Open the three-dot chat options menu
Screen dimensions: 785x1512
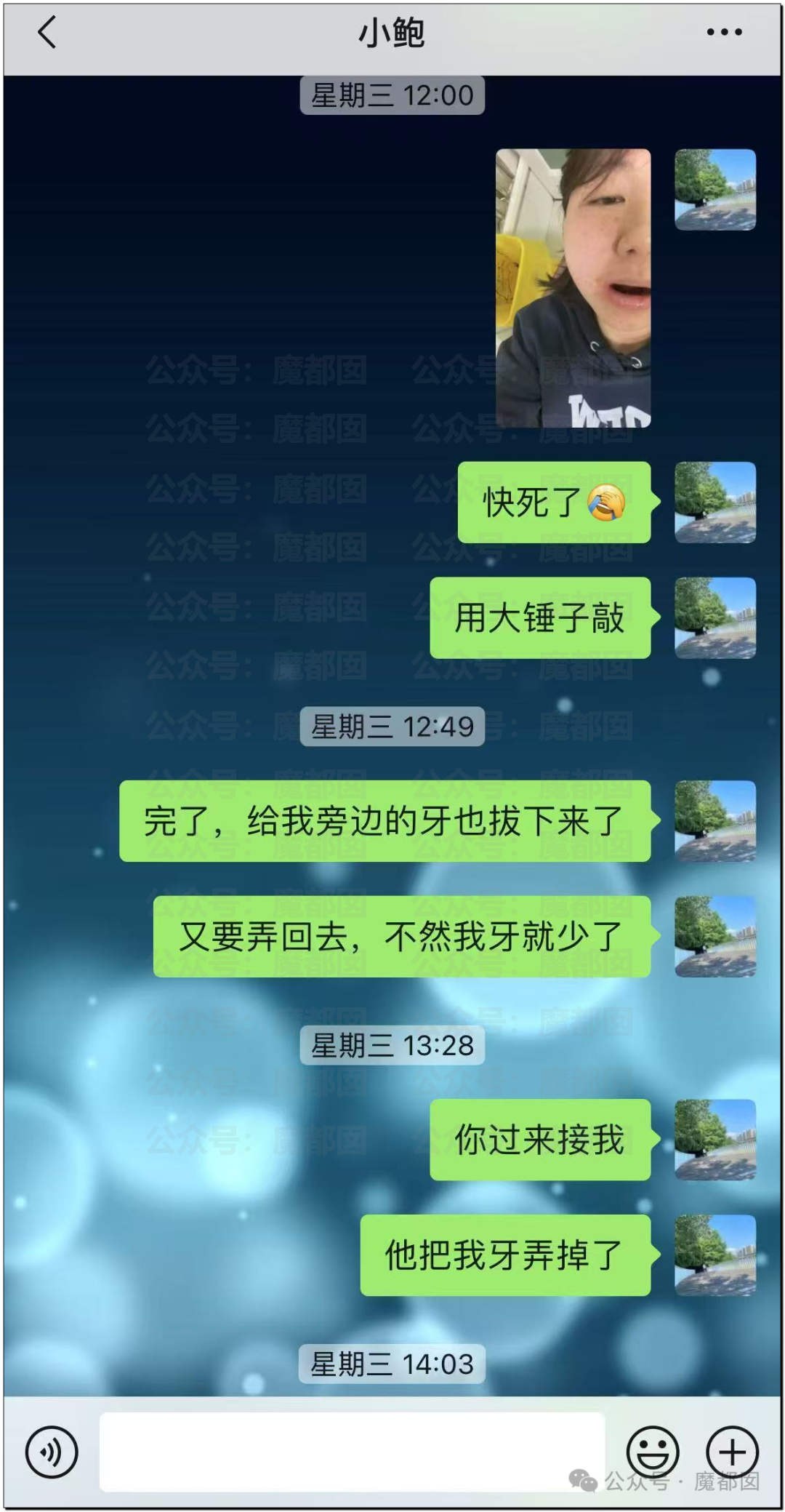pos(724,33)
